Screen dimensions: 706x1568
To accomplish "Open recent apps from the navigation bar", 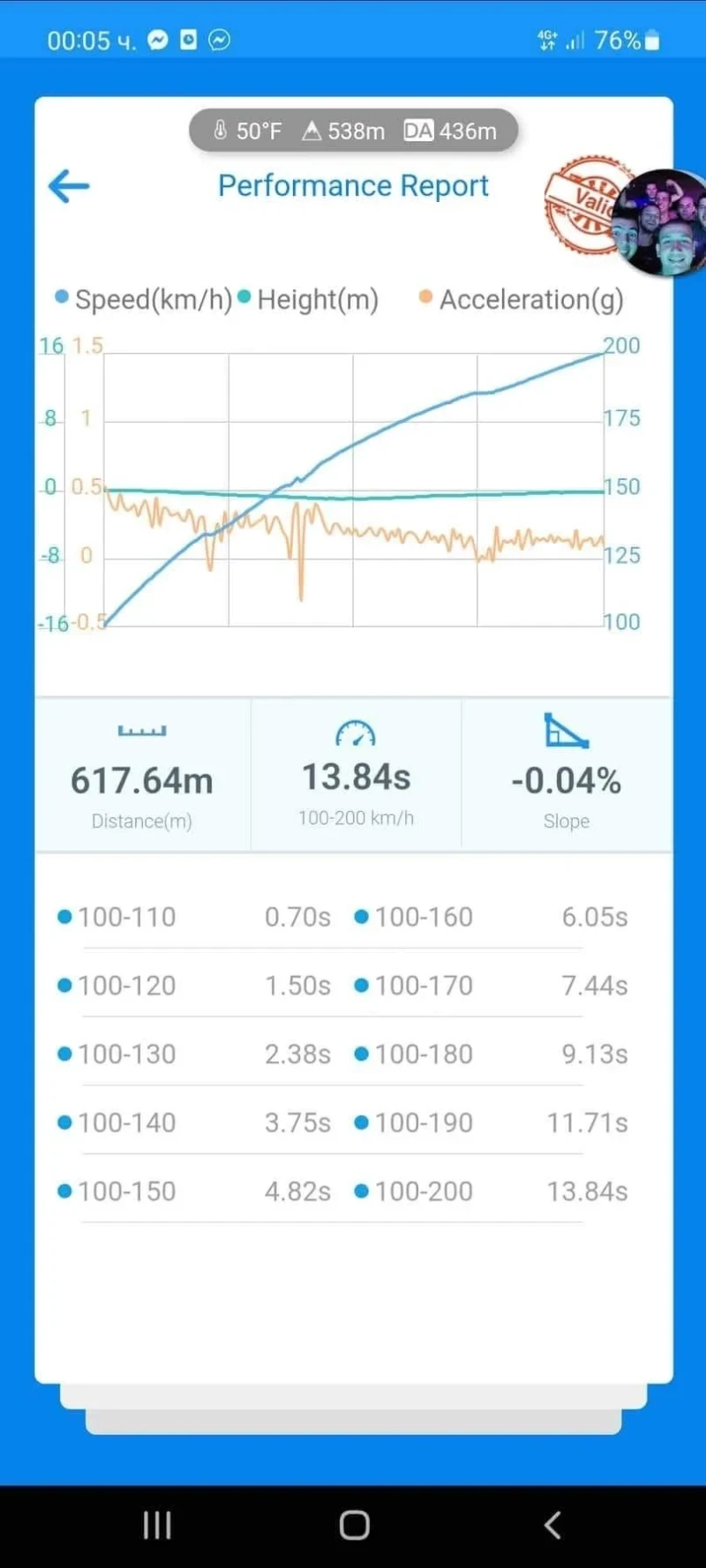I will coord(157,1525).
